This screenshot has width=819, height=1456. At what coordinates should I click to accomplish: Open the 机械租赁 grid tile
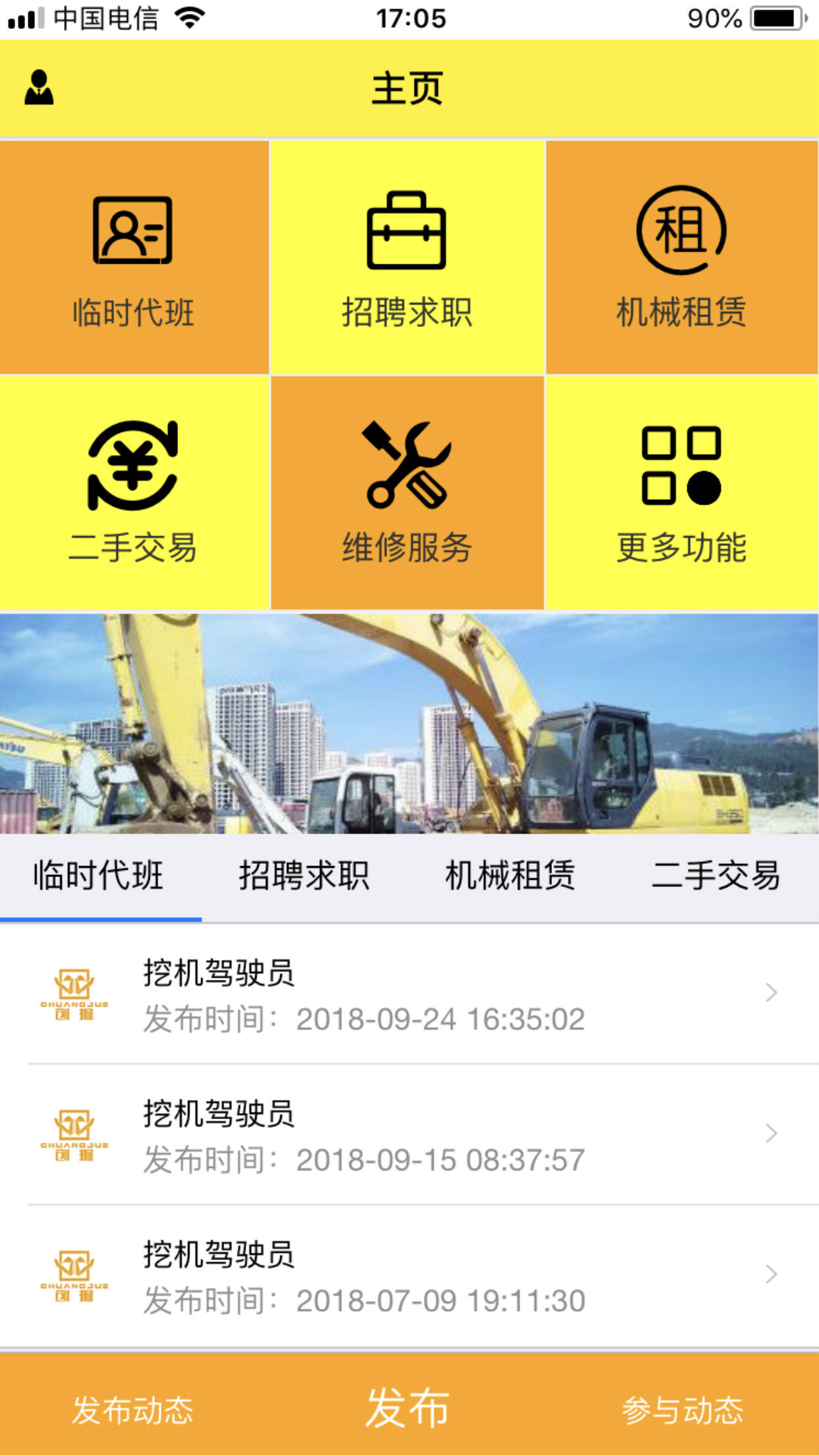point(682,258)
